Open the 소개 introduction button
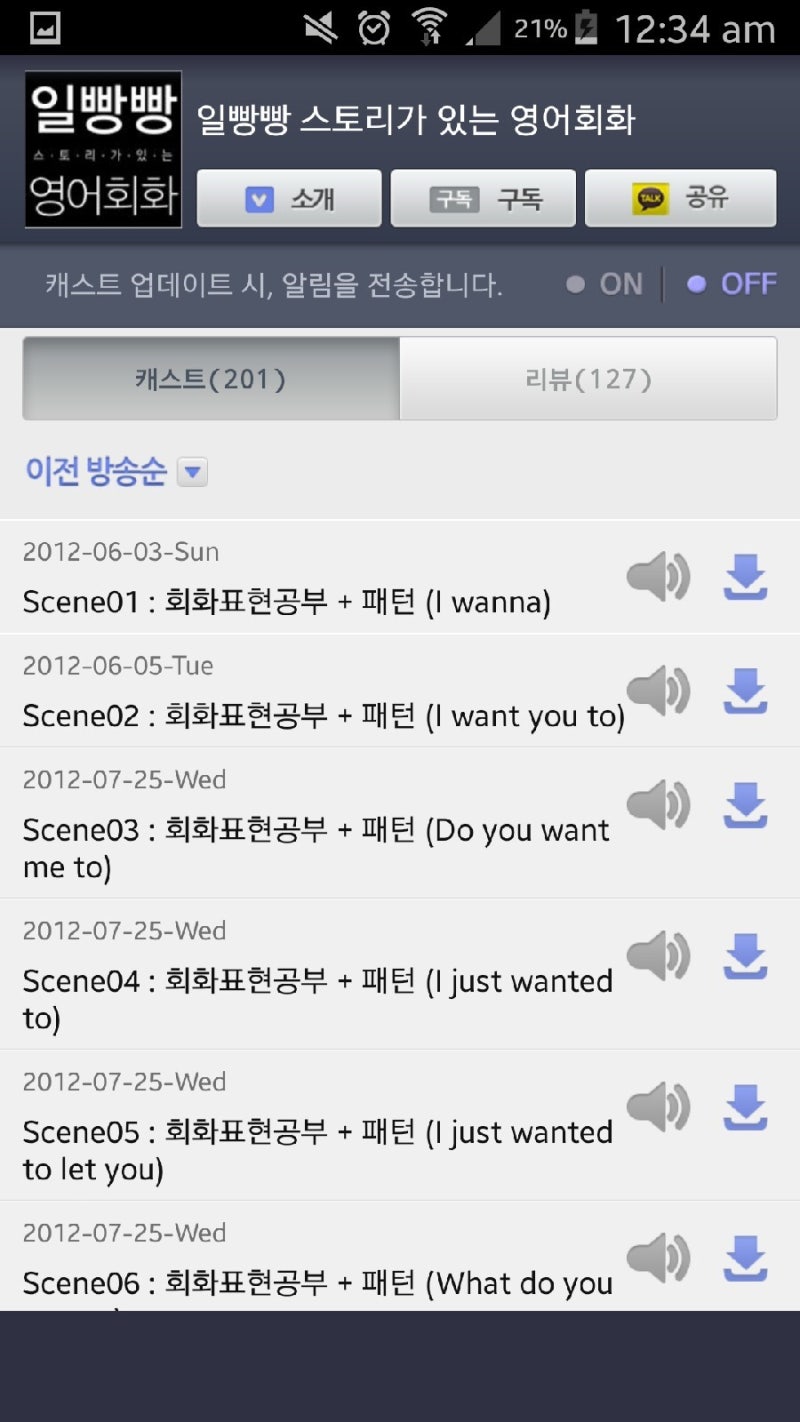 289,198
